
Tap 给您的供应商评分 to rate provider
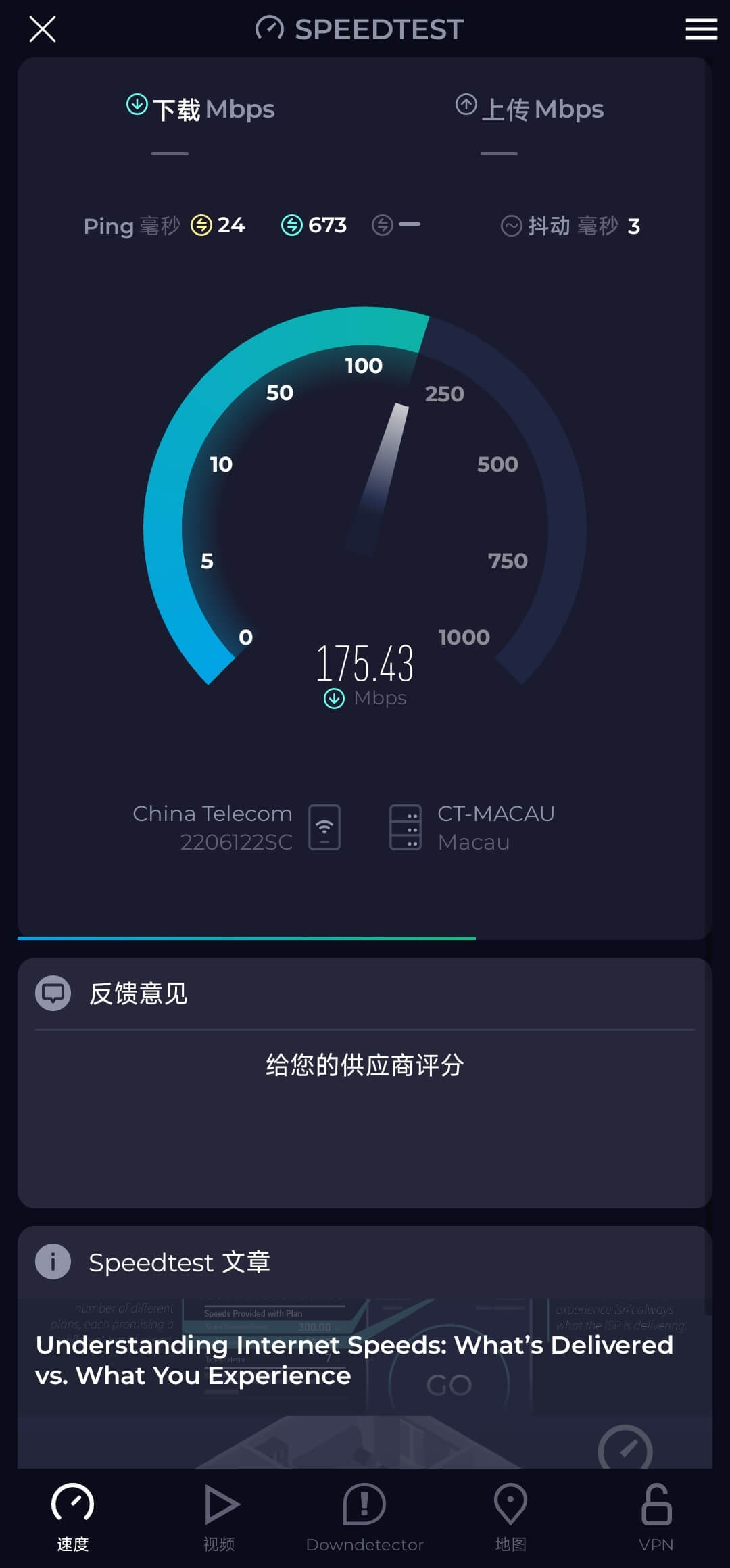[x=364, y=1064]
